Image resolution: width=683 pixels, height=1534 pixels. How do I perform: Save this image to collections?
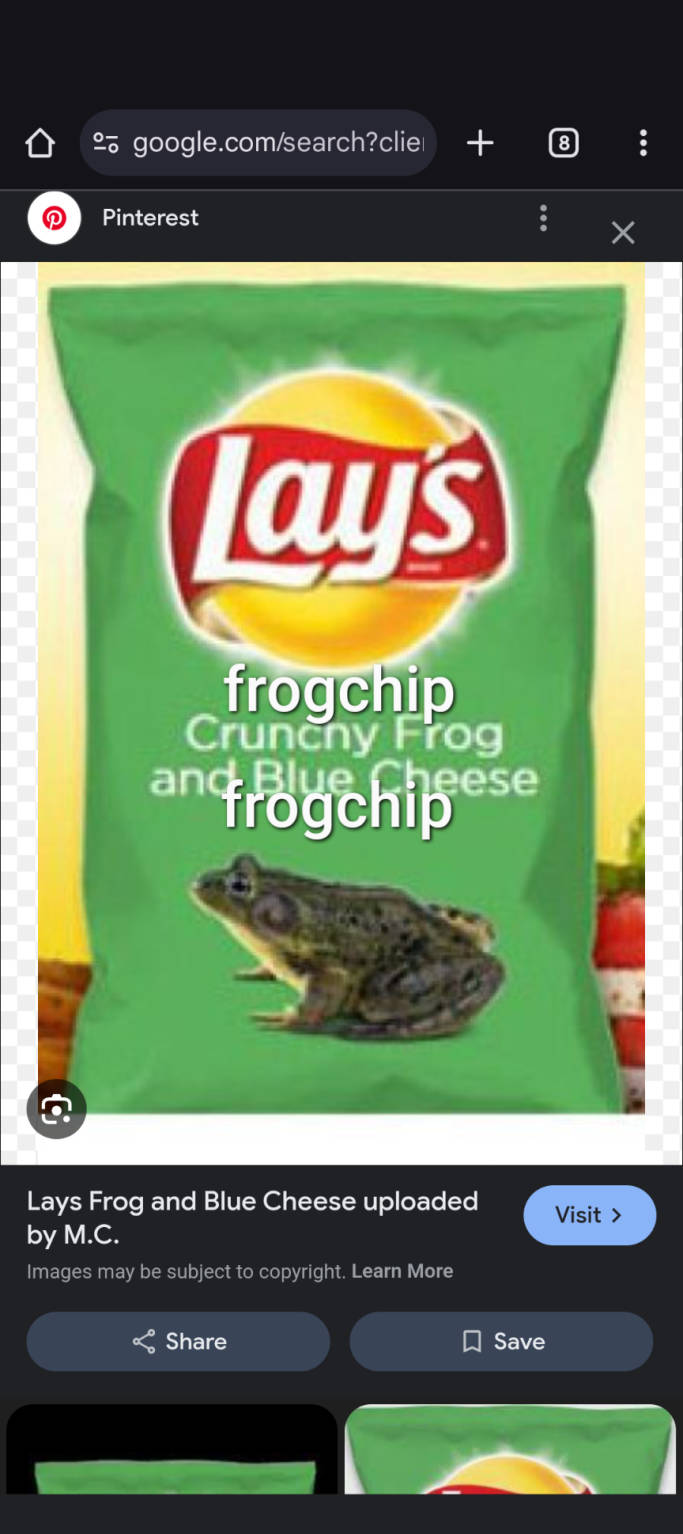point(501,1341)
